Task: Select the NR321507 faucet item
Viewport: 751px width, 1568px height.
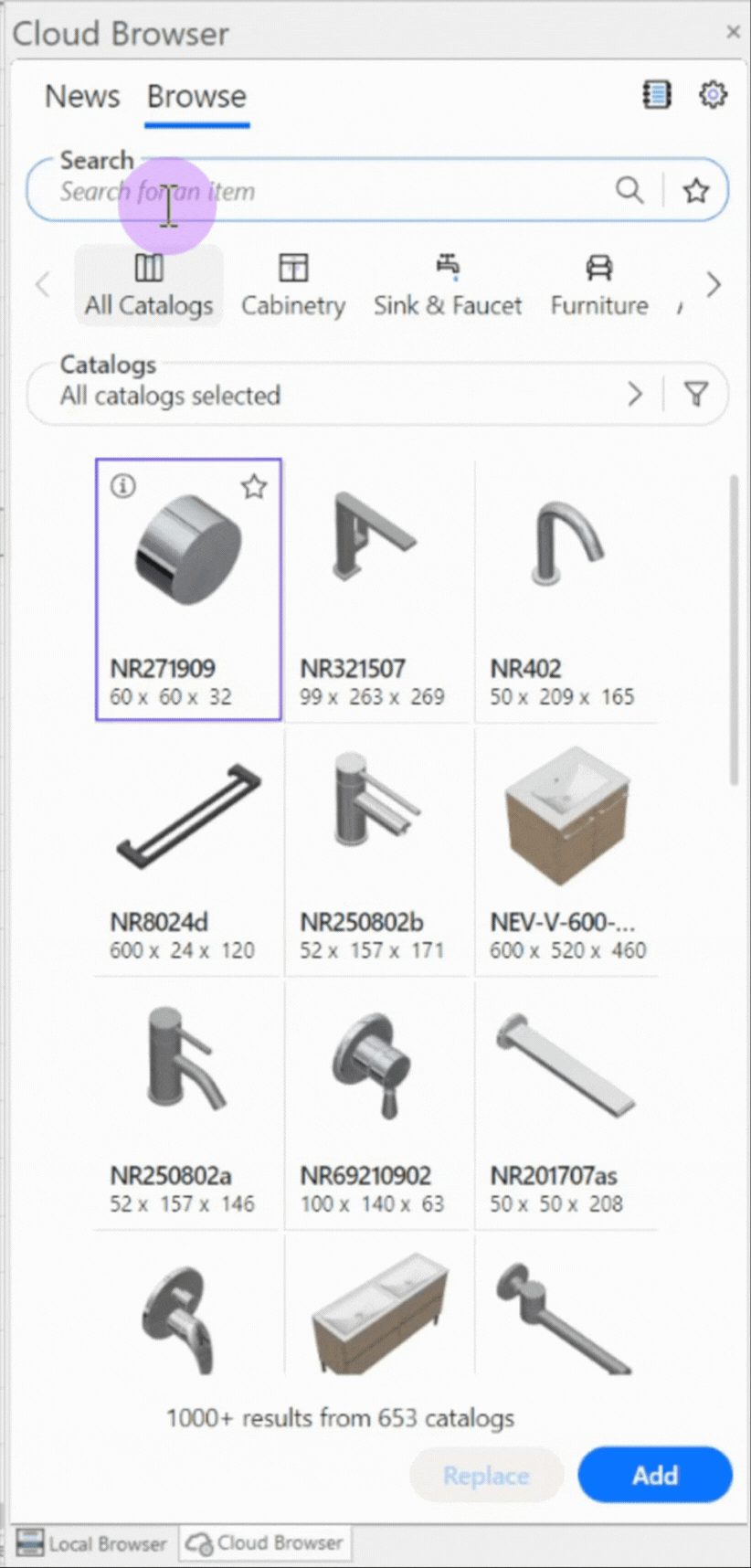Action: 376,589
